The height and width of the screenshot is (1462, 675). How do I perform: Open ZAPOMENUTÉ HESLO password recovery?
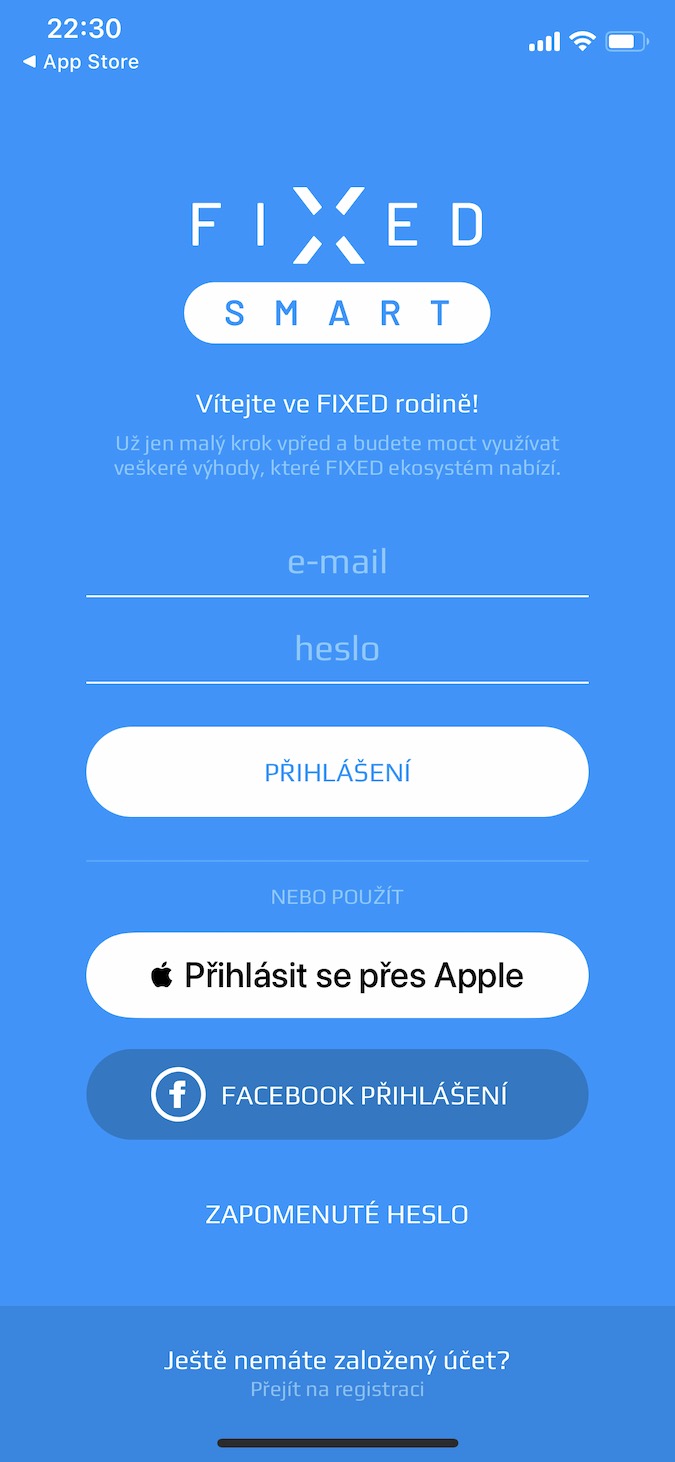[337, 1215]
